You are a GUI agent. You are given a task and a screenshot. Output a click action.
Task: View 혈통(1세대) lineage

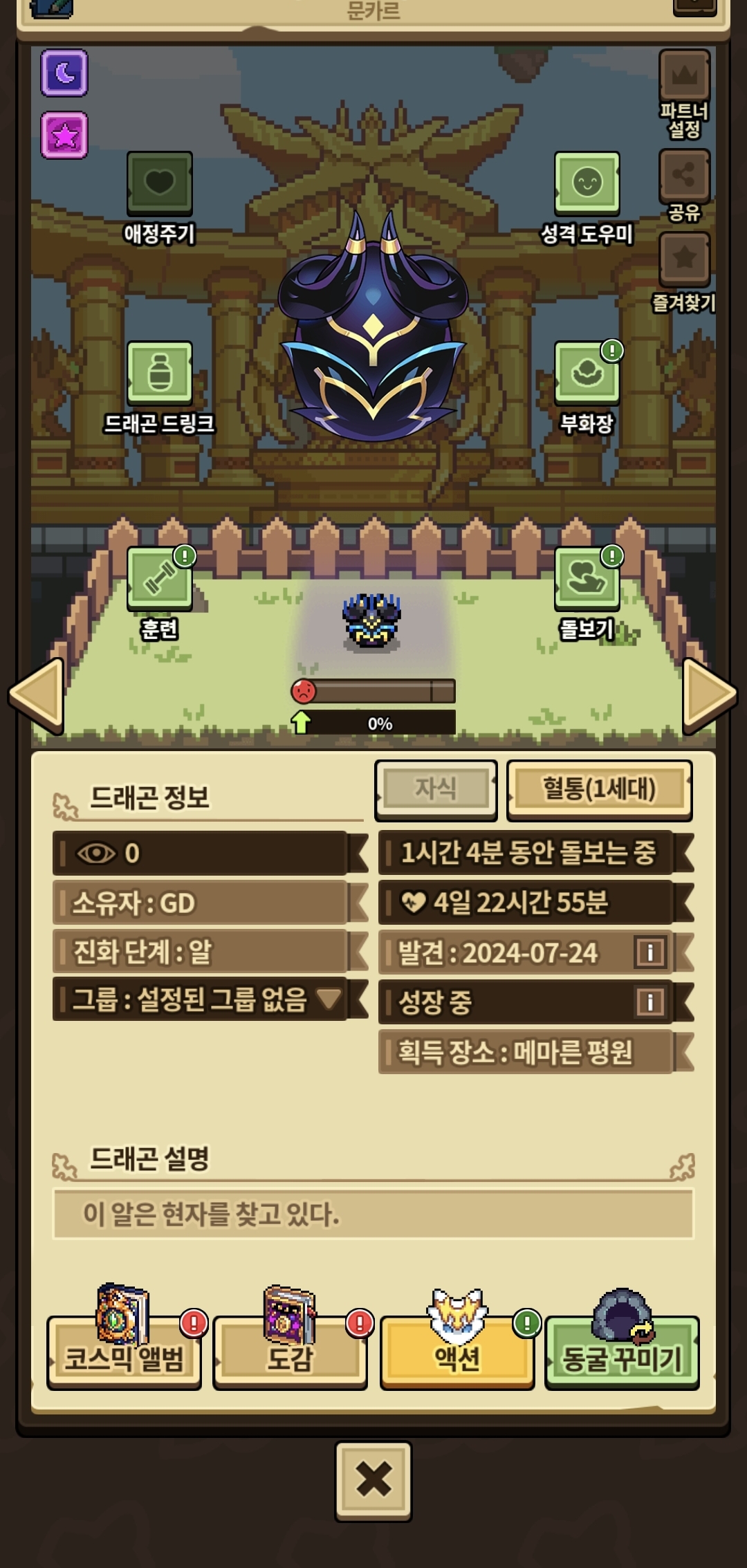599,789
